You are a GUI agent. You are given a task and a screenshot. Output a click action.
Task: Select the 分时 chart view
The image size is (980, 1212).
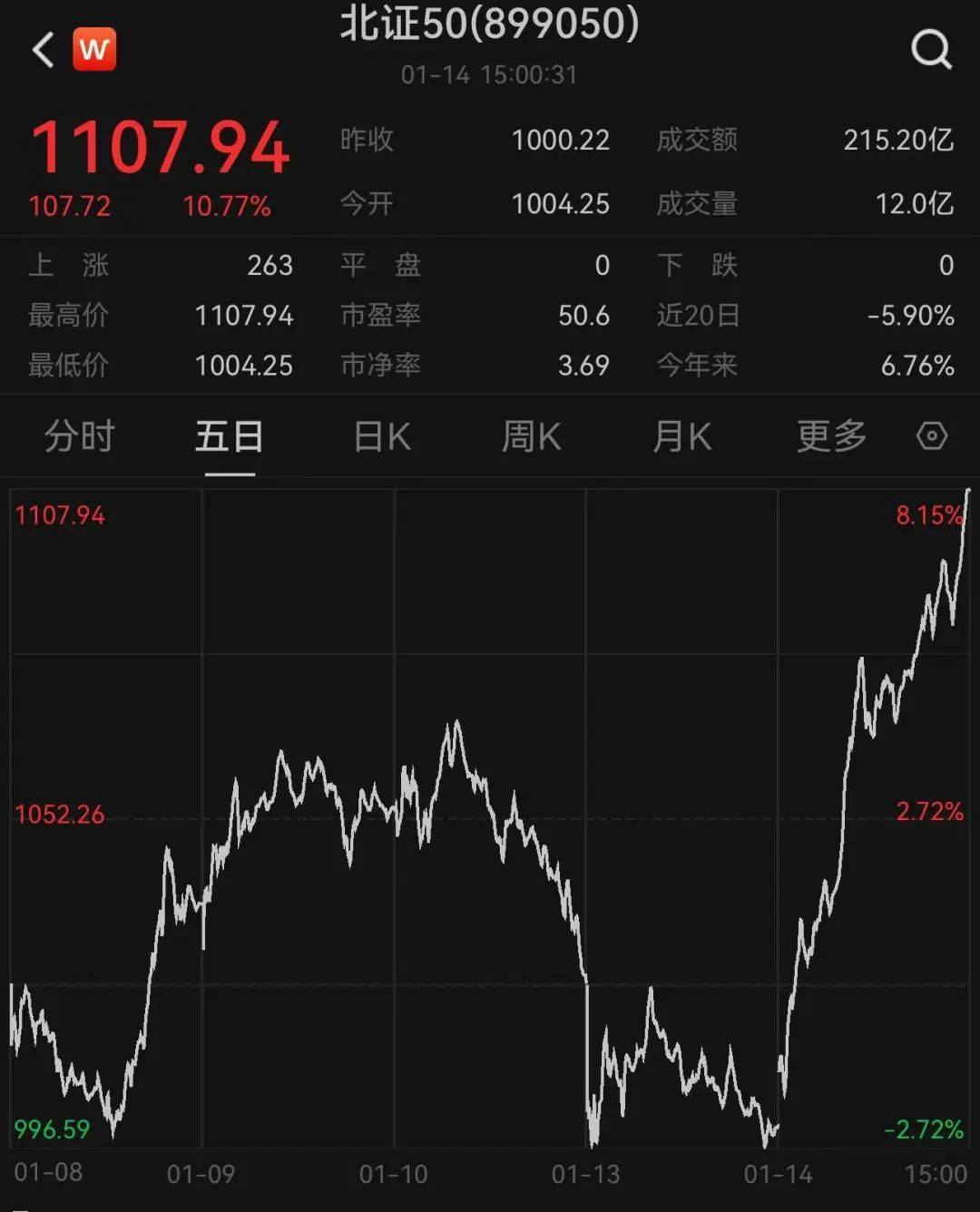pos(78,437)
